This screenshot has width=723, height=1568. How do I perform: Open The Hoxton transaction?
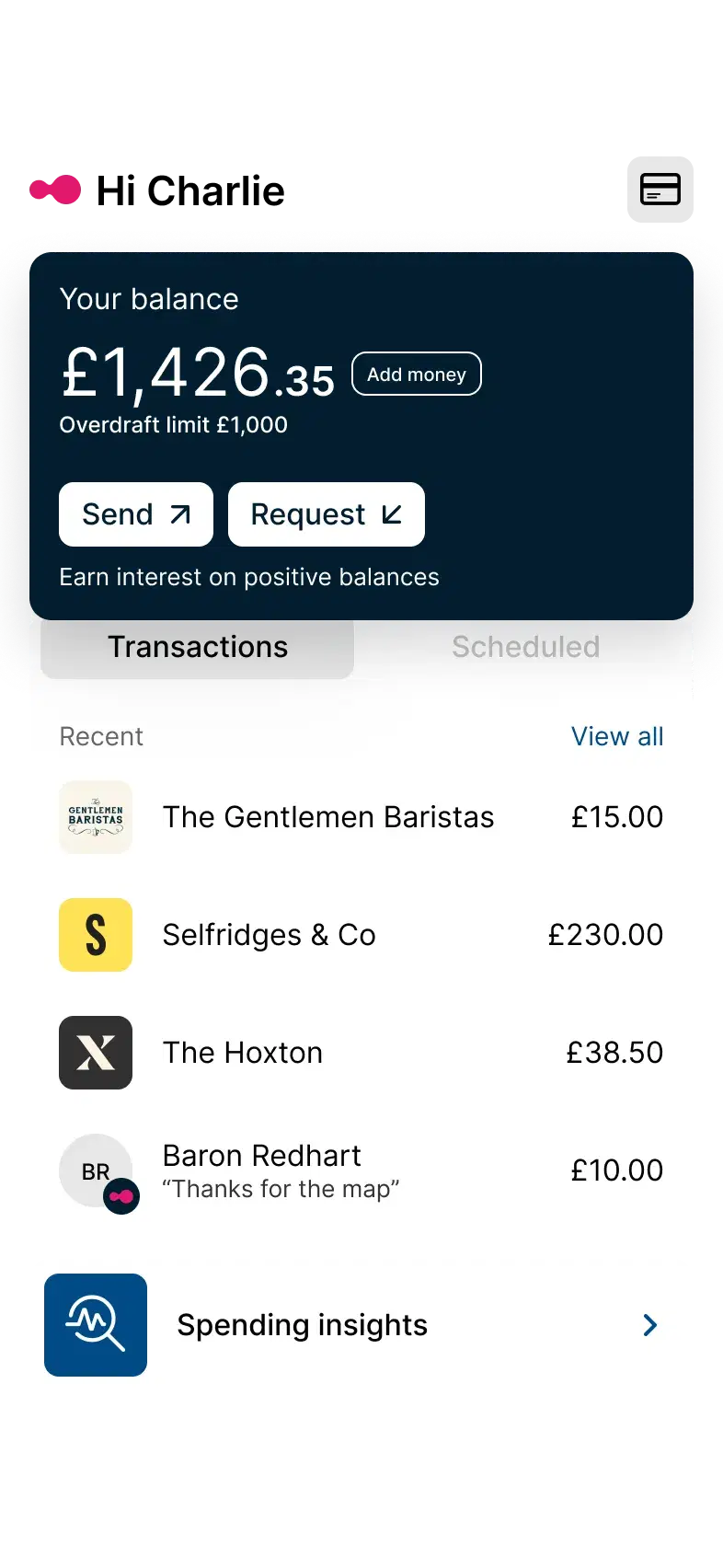pyautogui.click(x=361, y=1053)
